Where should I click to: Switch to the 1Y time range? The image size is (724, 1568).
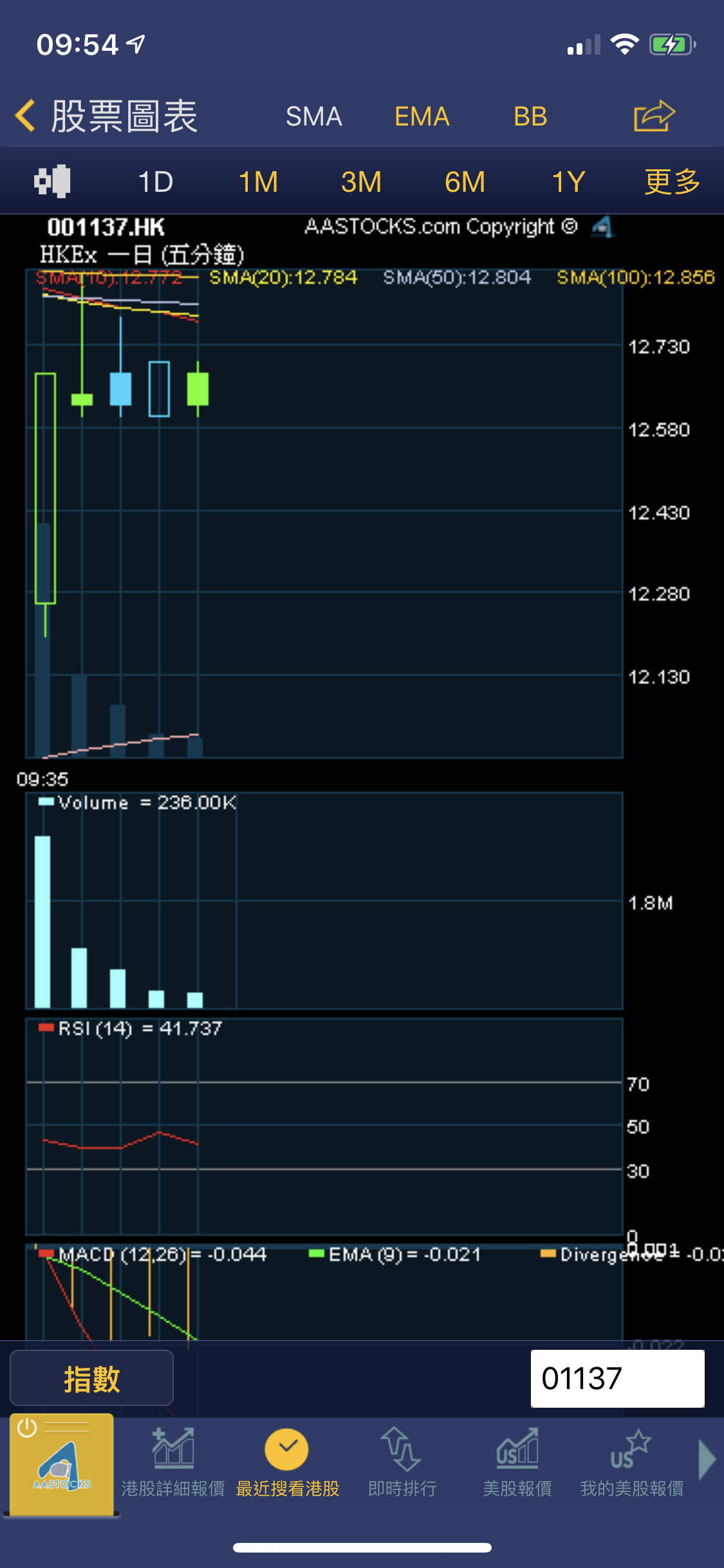point(568,182)
